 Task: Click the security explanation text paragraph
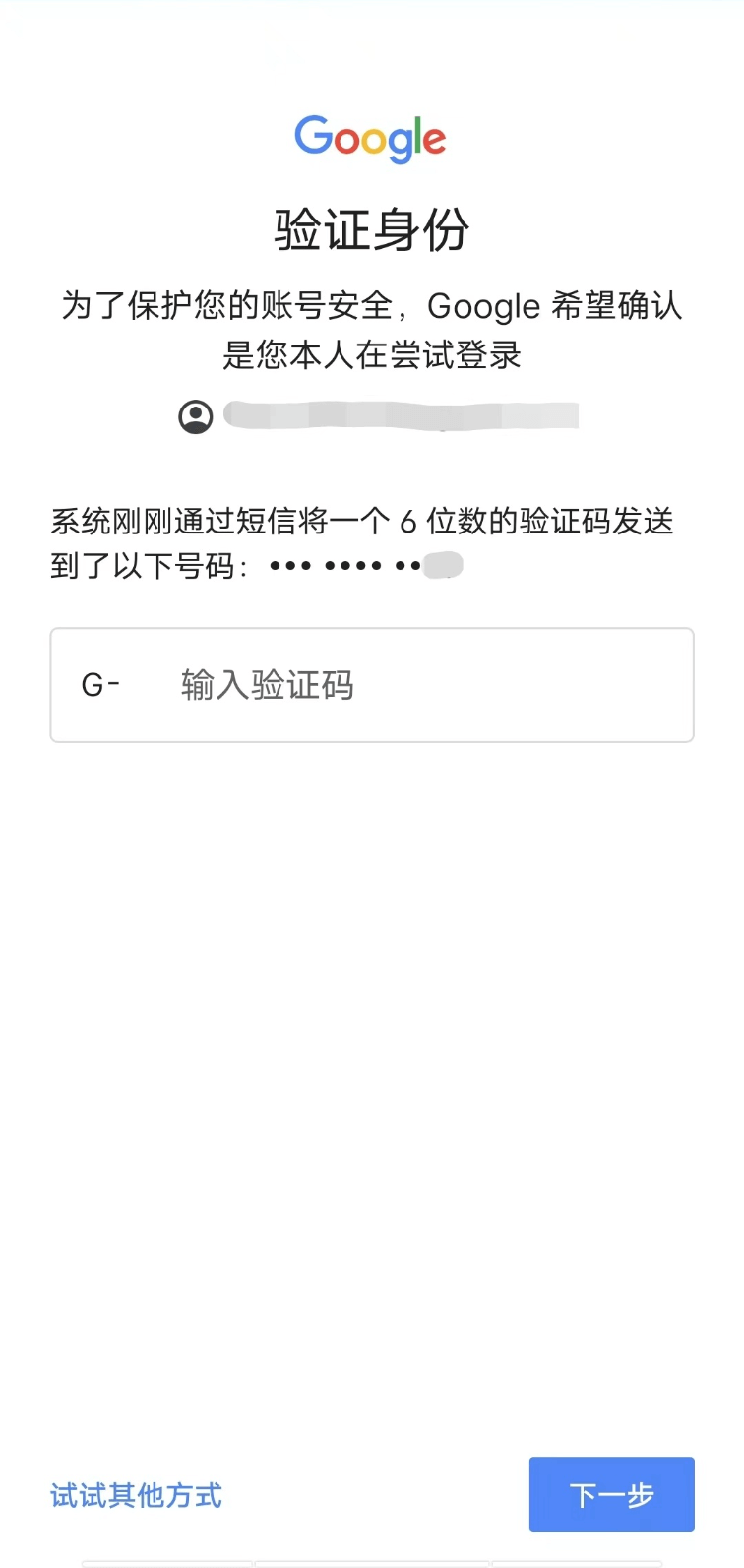click(x=371, y=330)
